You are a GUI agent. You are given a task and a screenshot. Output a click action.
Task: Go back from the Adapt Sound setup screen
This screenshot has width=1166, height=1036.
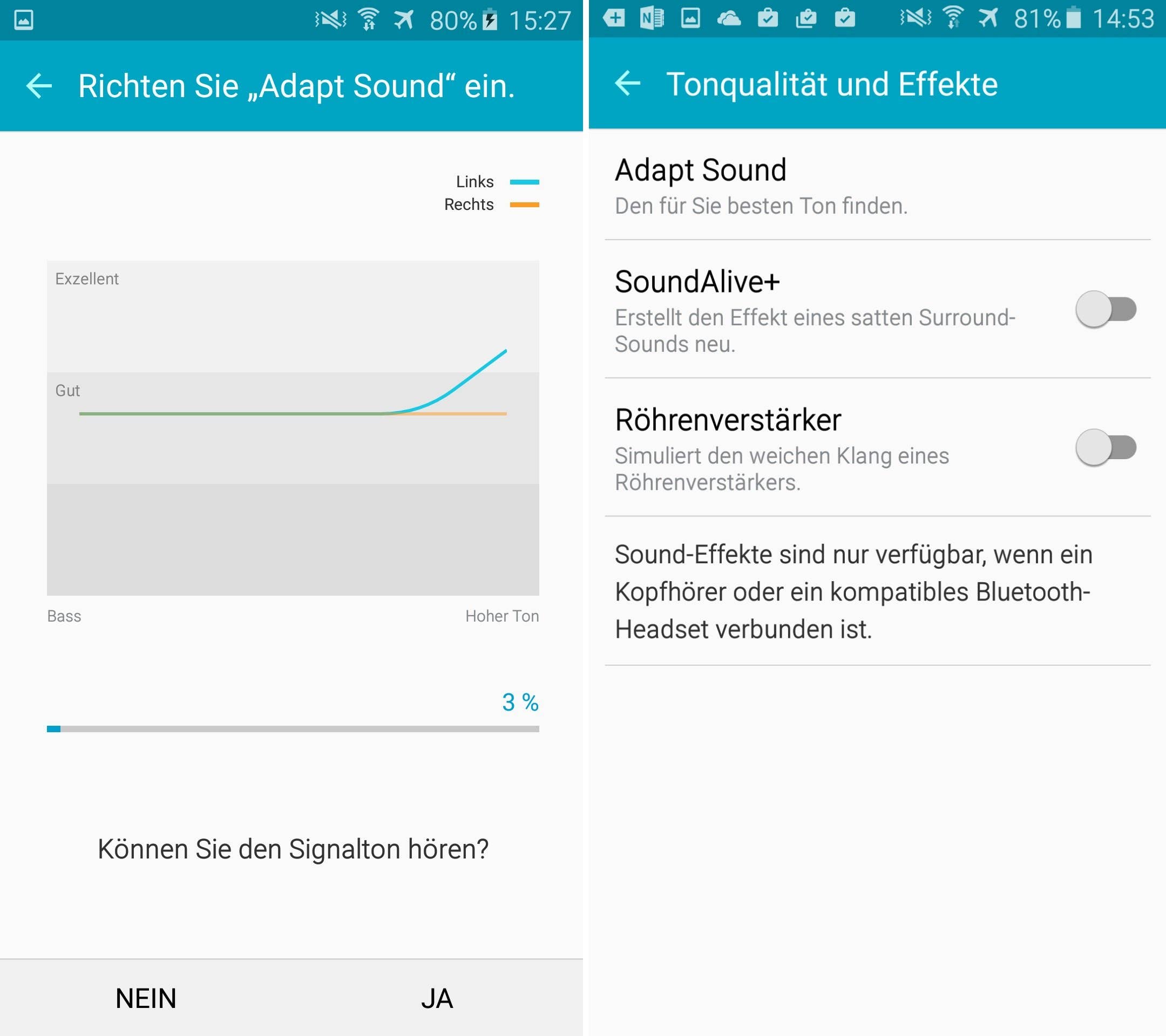click(39, 86)
